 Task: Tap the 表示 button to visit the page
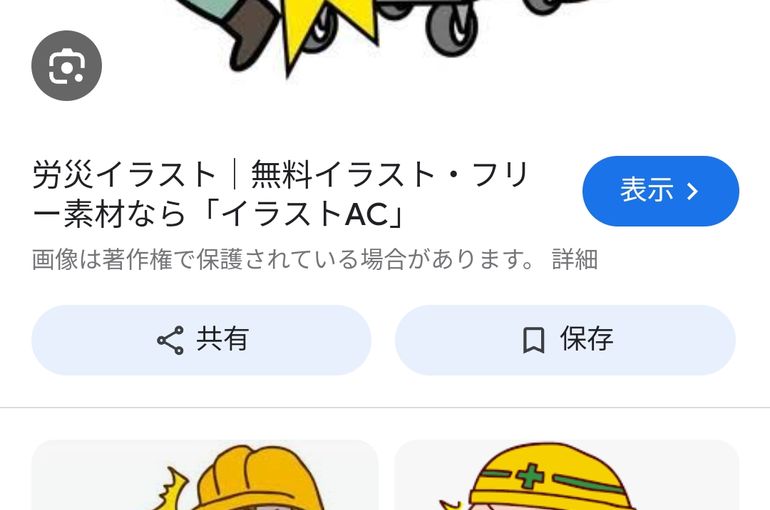pyautogui.click(x=660, y=191)
